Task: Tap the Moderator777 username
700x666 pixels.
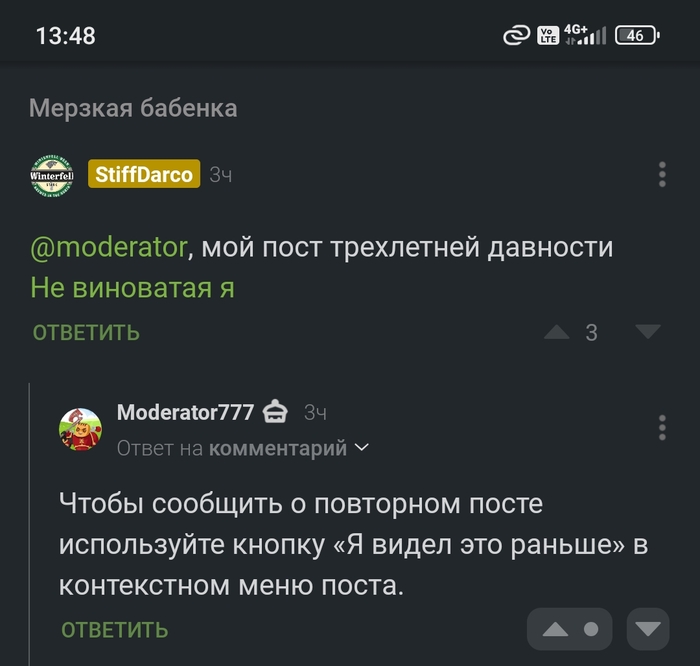Action: 185,412
